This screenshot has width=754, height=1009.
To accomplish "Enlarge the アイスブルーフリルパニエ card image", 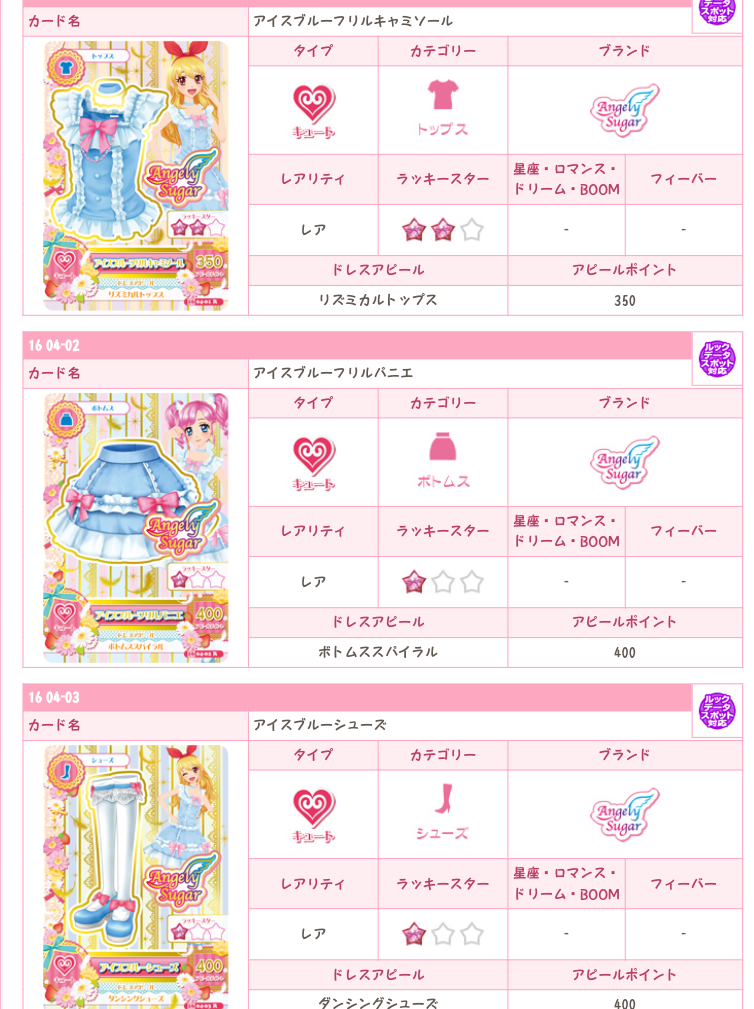I will 136,528.
